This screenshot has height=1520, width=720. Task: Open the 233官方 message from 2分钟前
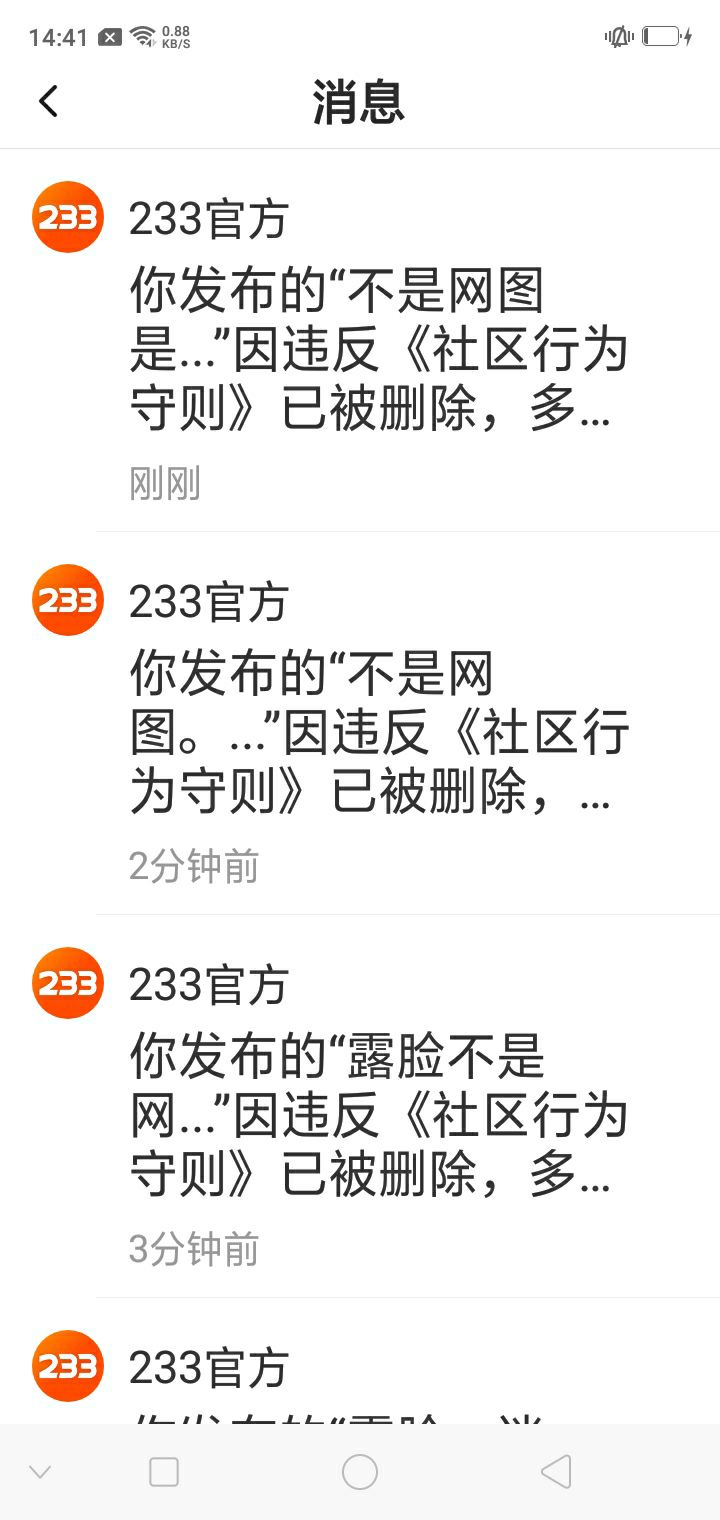click(360, 724)
